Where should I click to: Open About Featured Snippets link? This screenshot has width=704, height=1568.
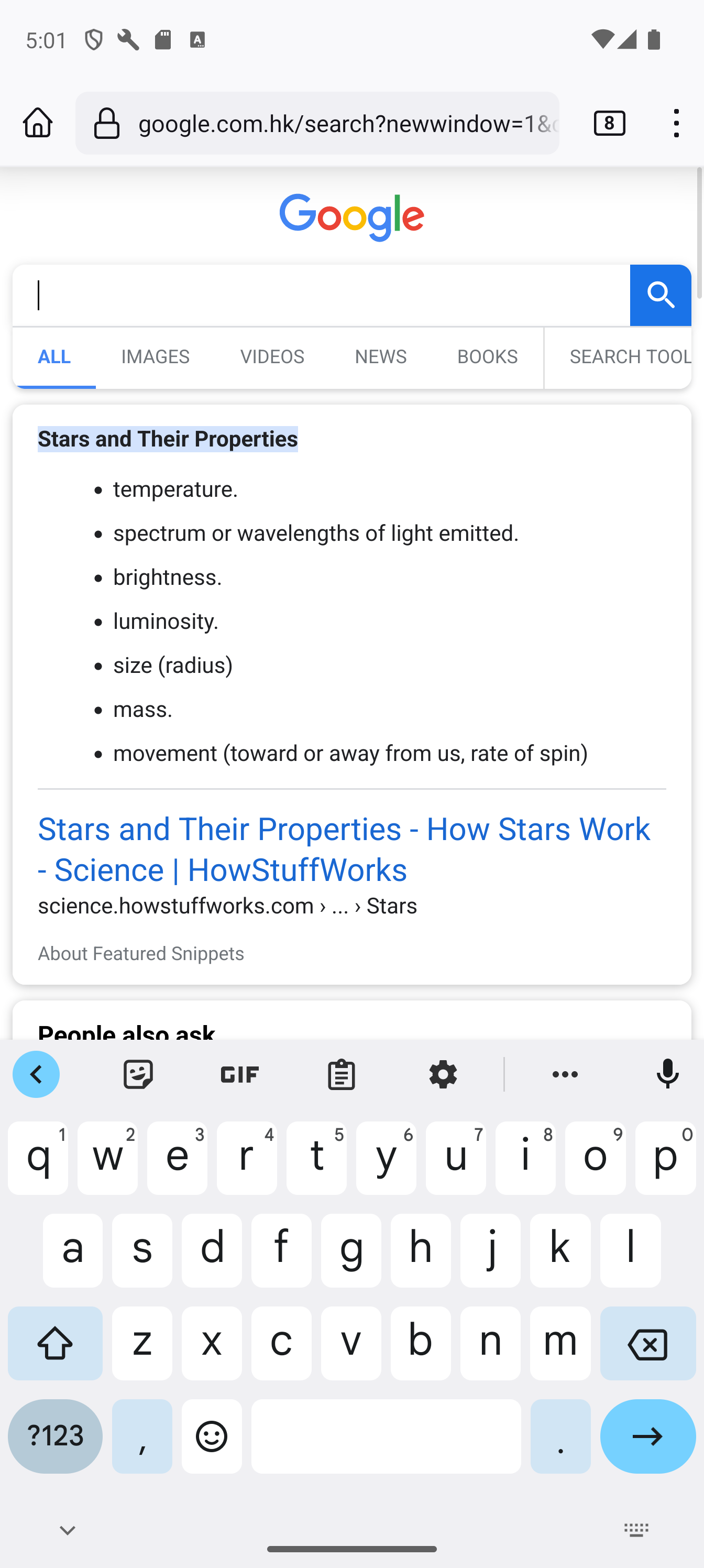click(x=140, y=953)
